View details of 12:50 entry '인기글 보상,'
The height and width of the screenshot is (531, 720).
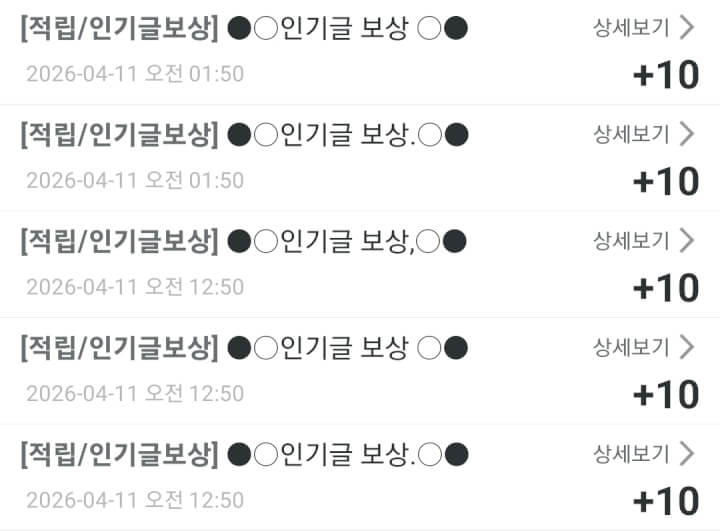(x=642, y=240)
